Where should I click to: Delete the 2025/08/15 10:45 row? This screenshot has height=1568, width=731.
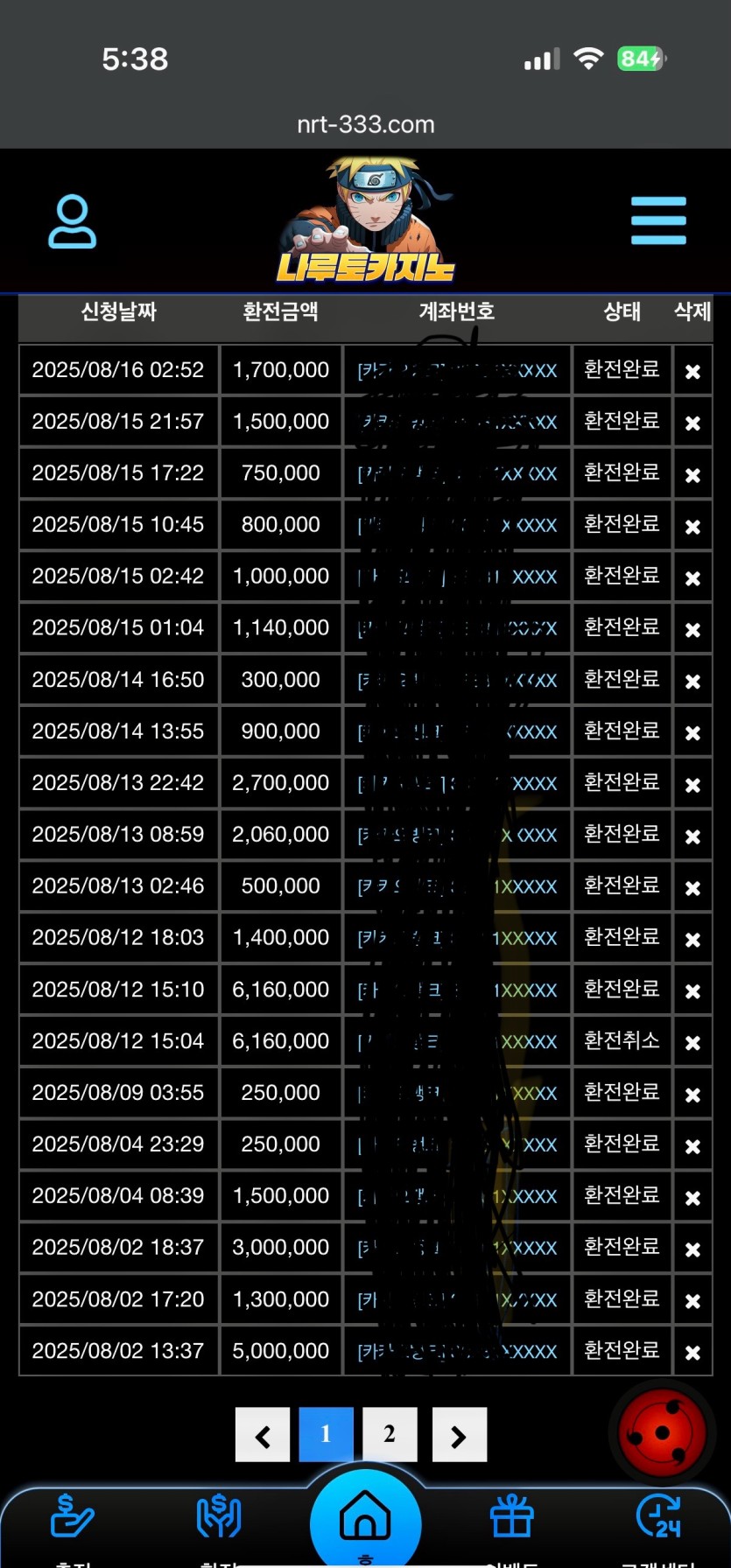(x=692, y=527)
